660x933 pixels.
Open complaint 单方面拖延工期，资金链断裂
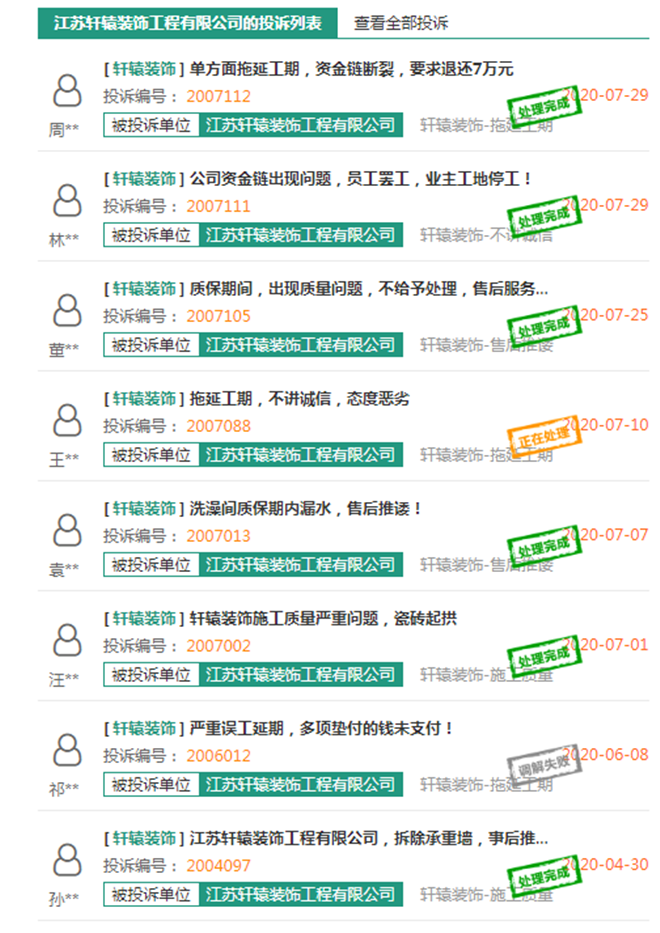(350, 69)
